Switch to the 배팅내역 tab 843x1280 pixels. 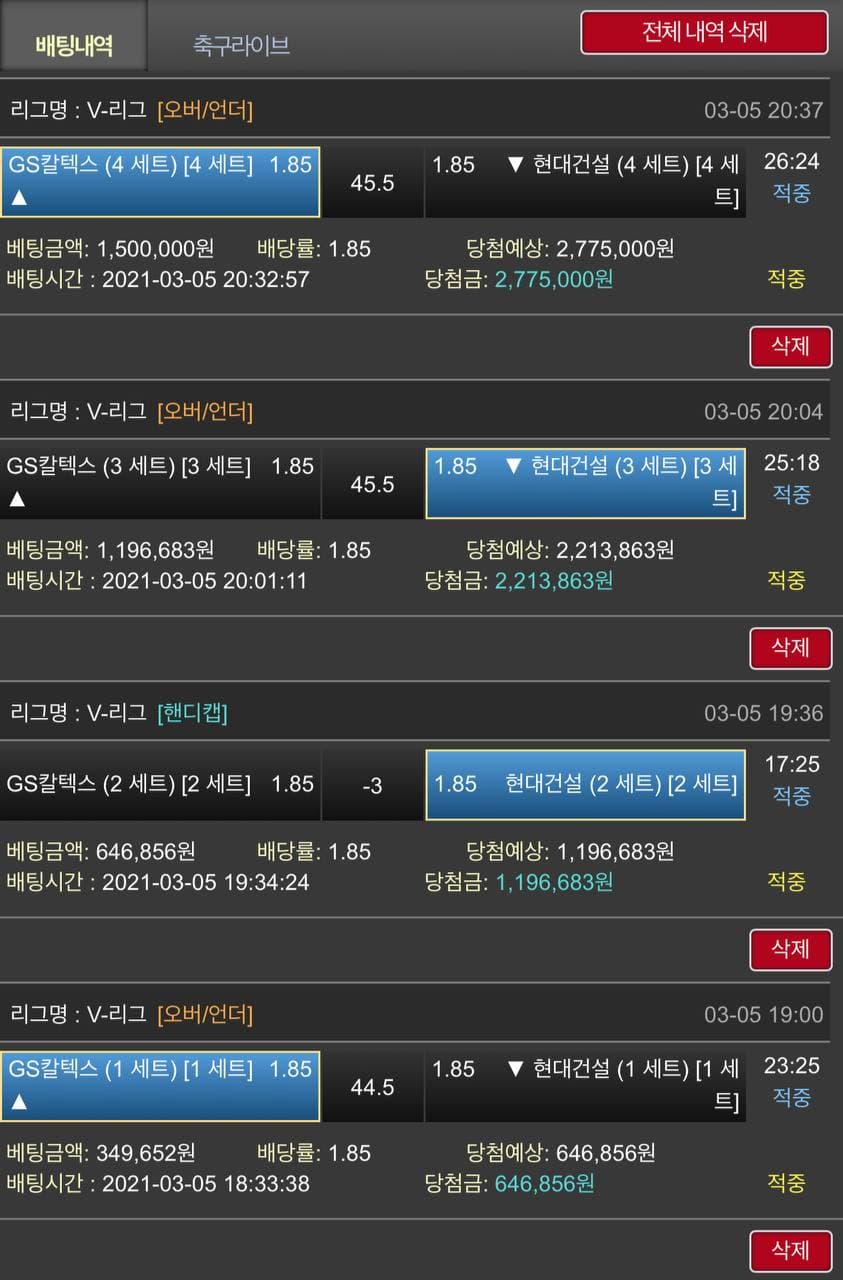click(74, 45)
